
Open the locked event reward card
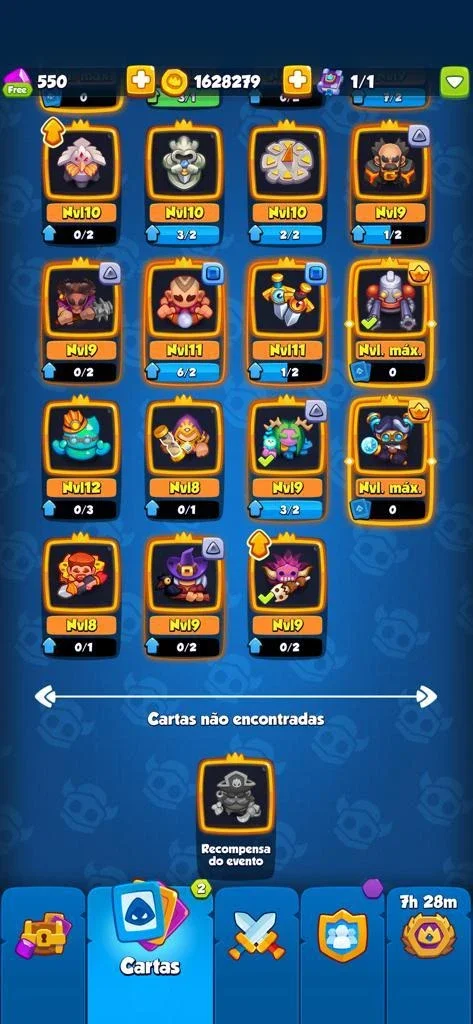236,813
